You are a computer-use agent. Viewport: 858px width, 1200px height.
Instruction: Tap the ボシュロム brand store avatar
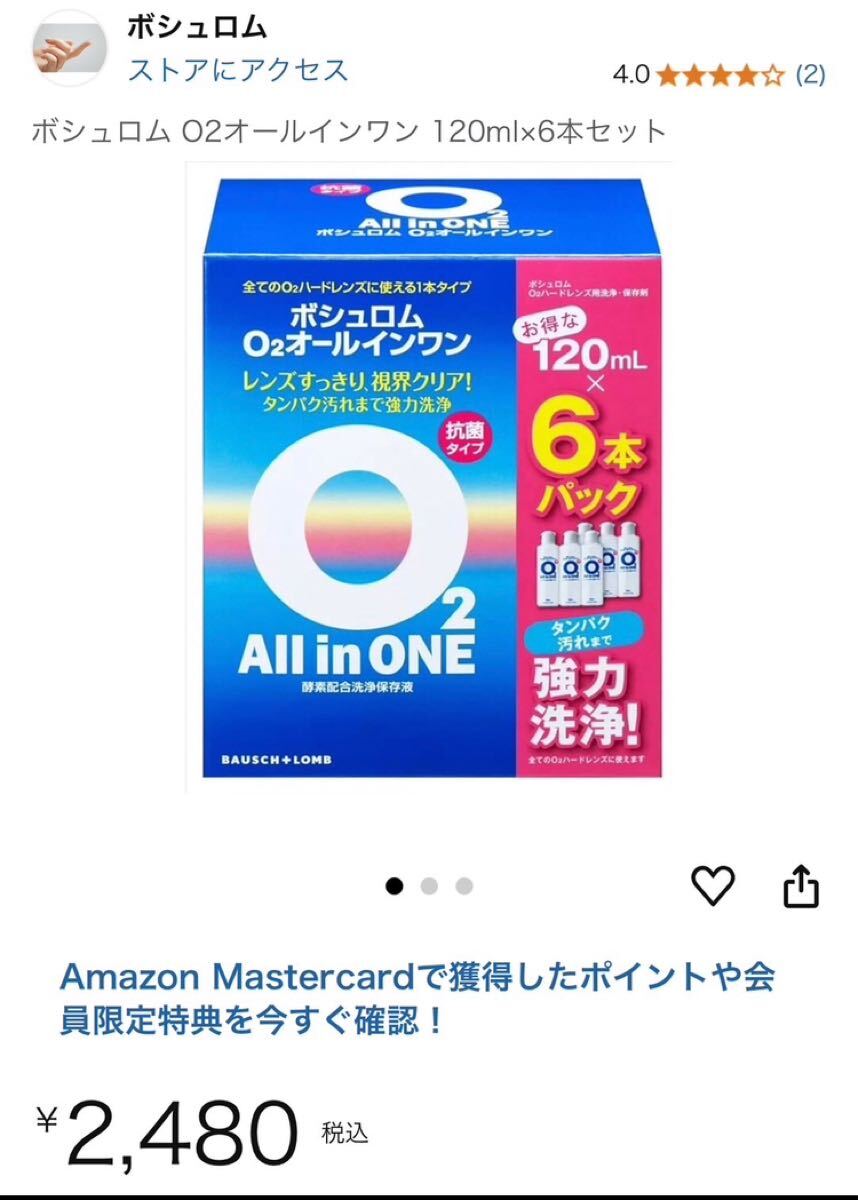67,46
